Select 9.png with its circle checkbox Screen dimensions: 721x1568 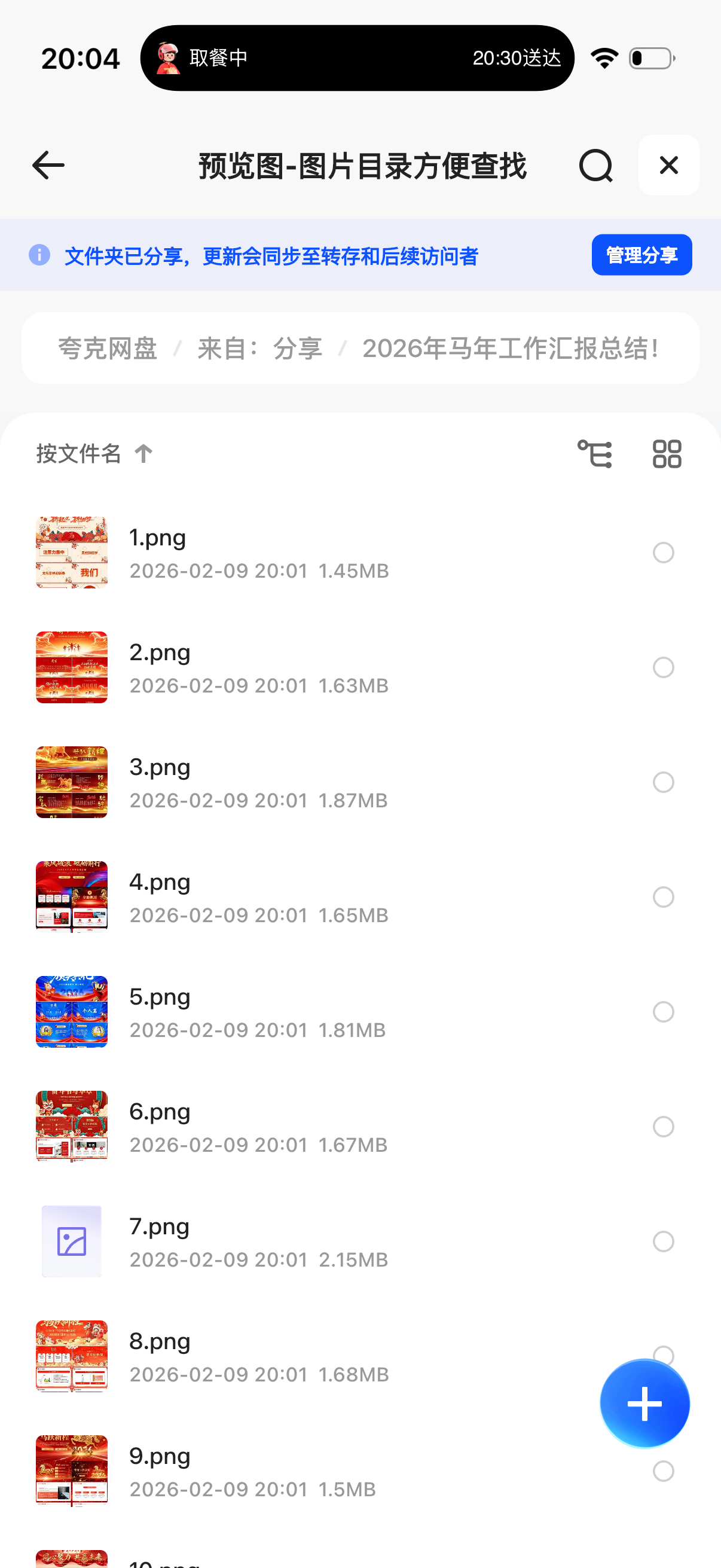(x=663, y=1471)
